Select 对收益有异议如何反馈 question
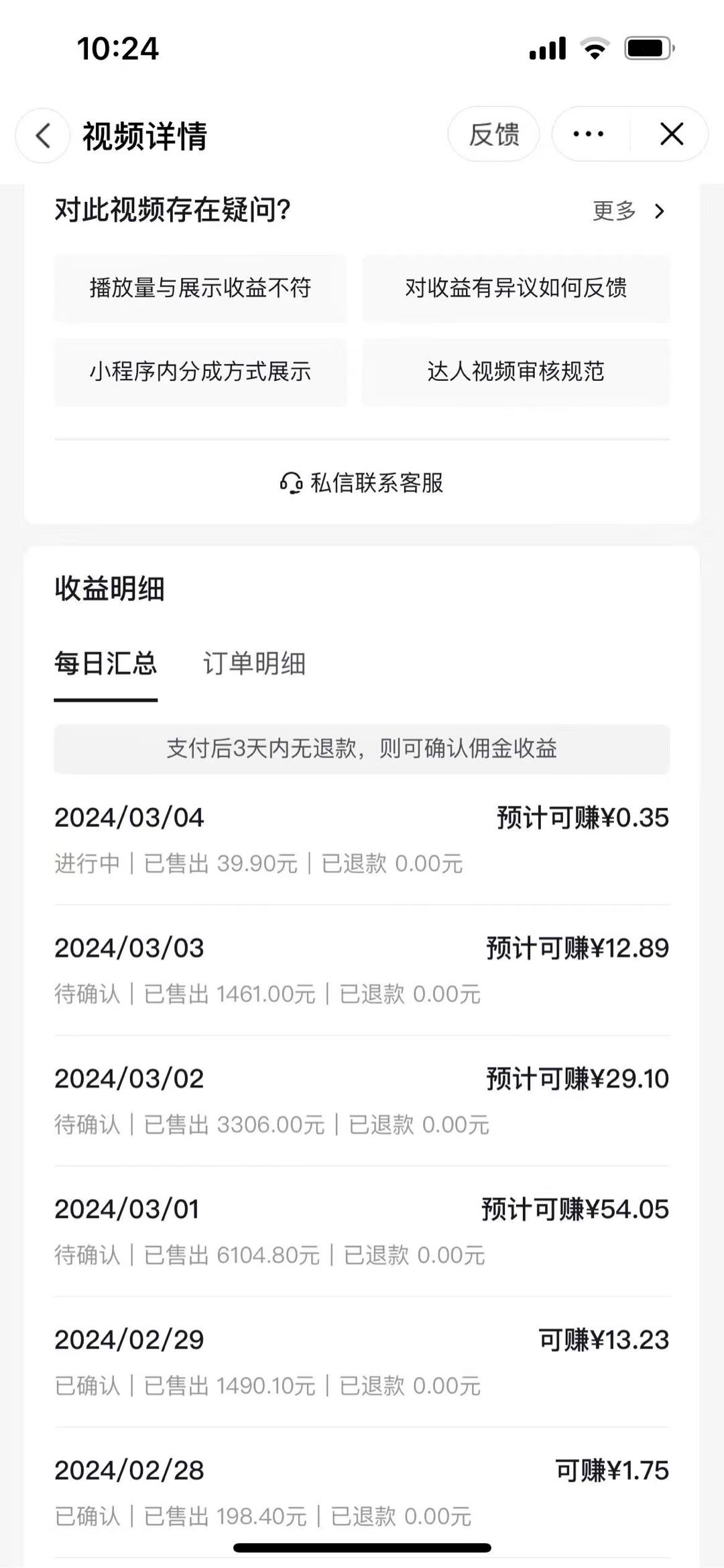This screenshot has height=1568, width=724. [516, 288]
